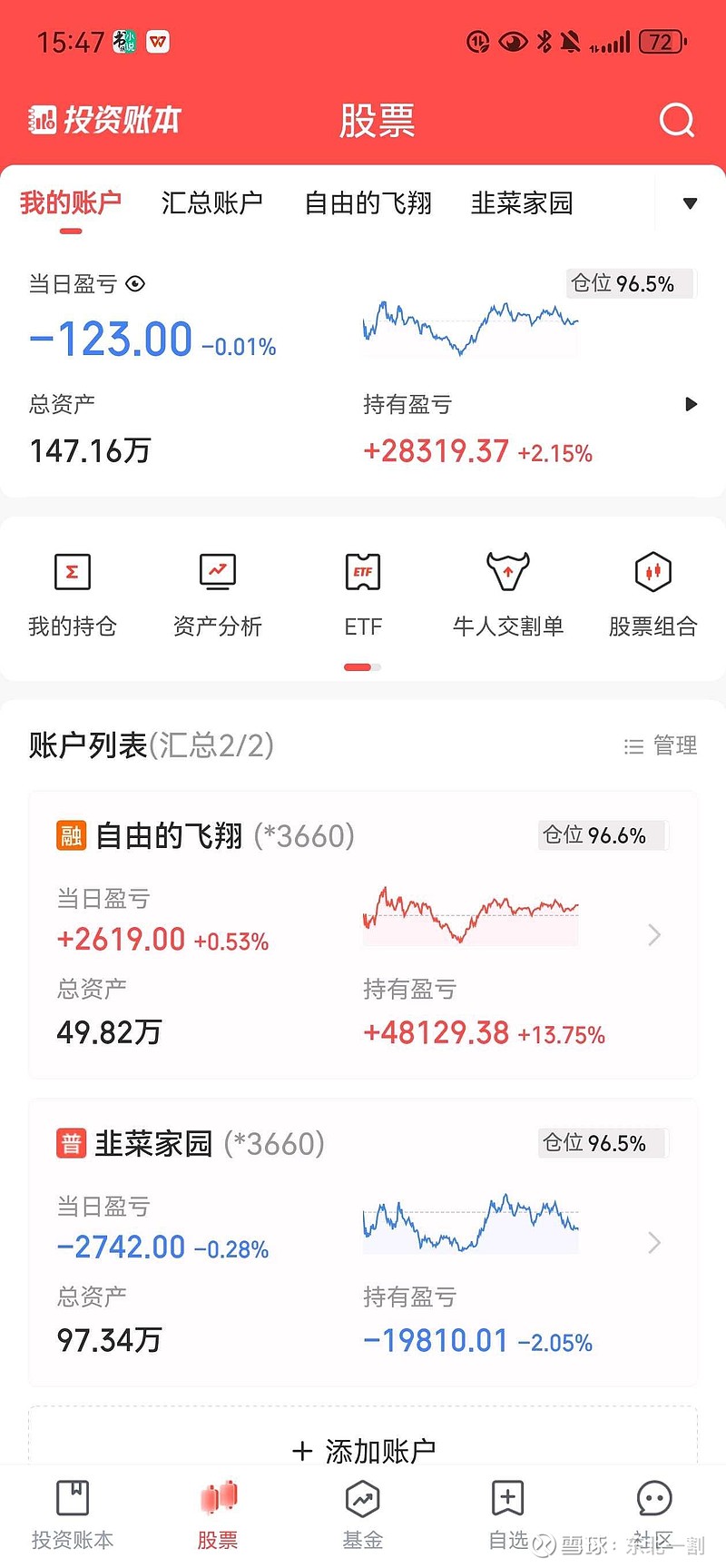
Task: Select the 韭菜家园 top tab
Action: coord(522,202)
